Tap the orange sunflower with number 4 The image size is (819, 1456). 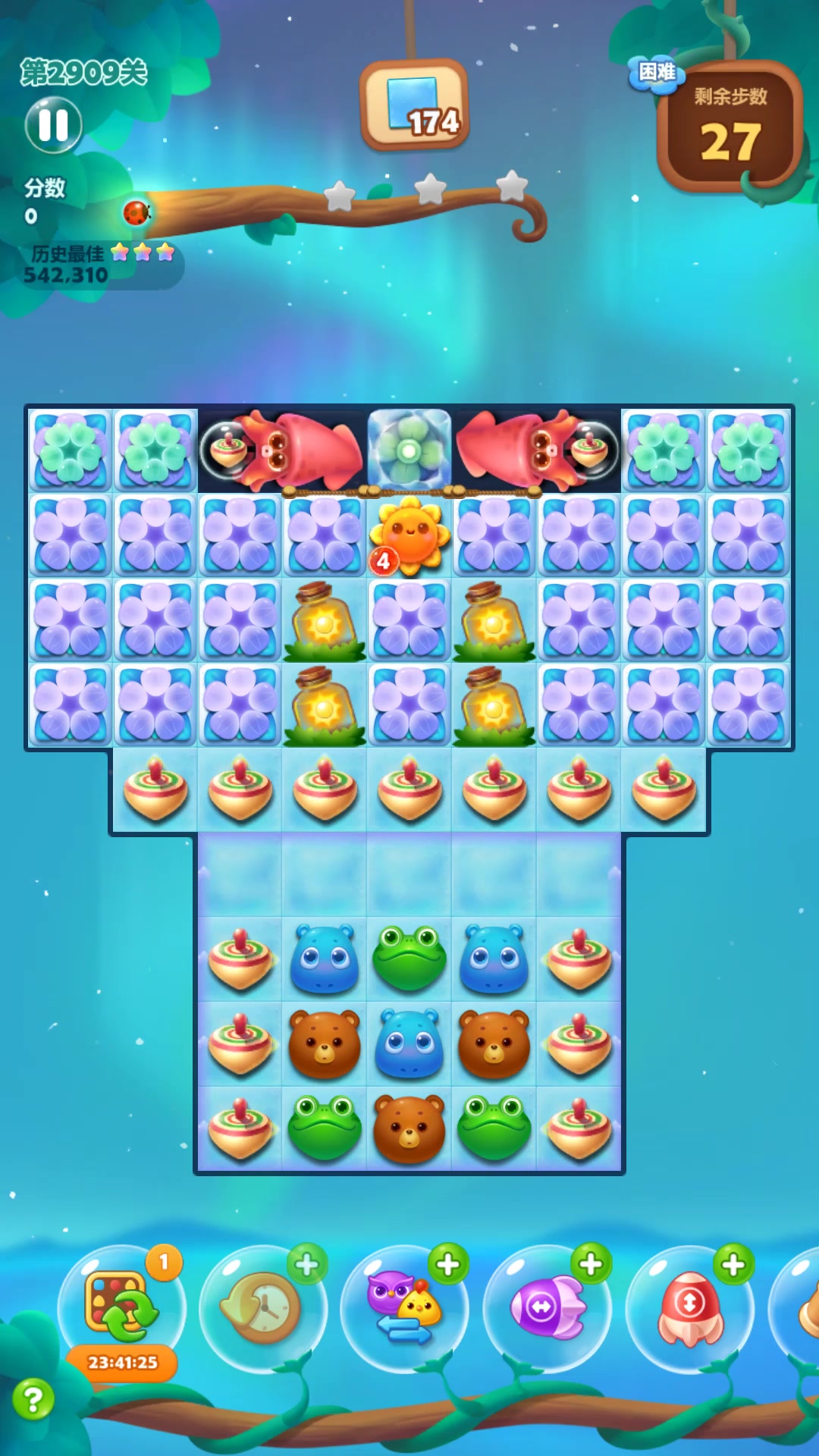tap(409, 535)
